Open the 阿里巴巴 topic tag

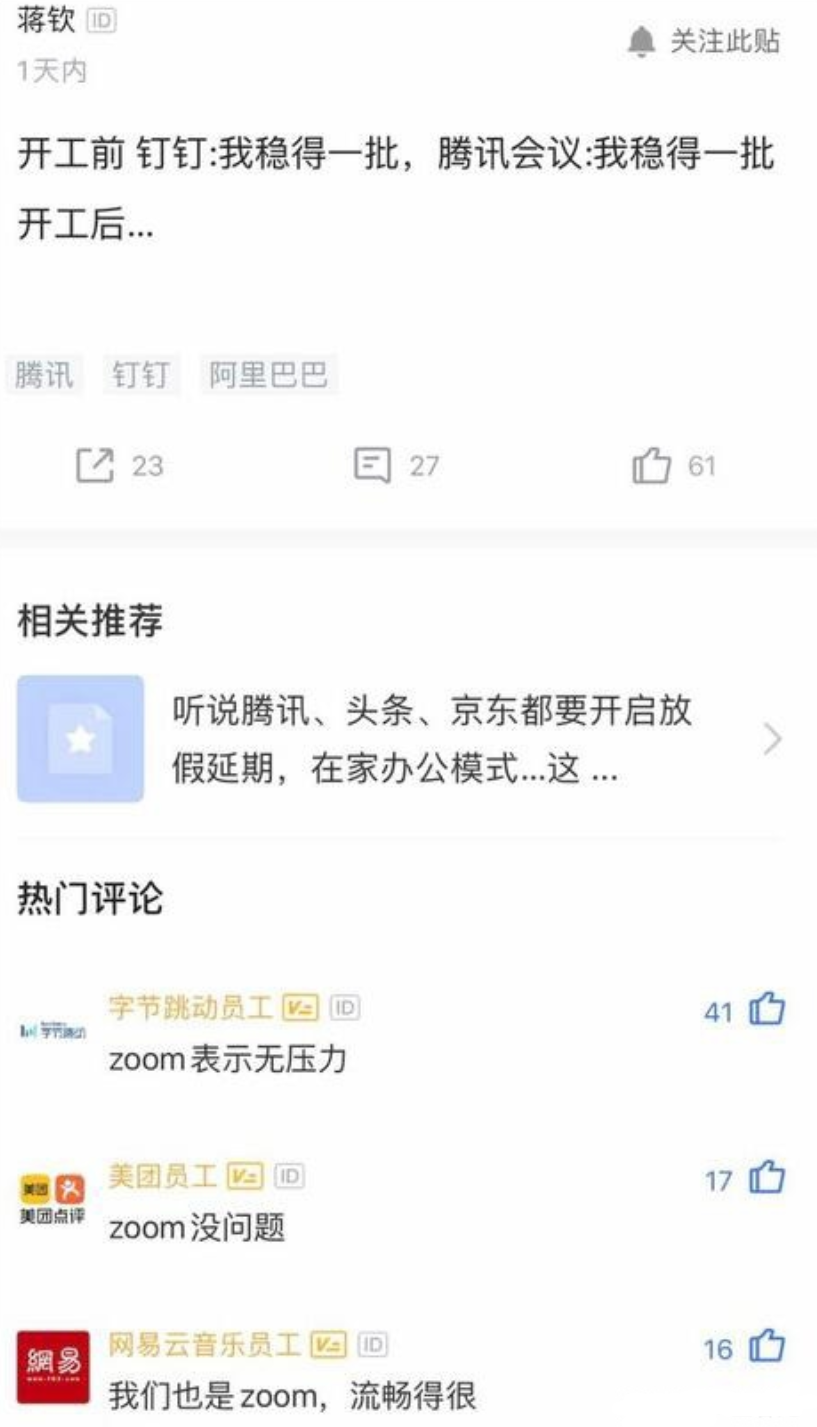pyautogui.click(x=268, y=376)
